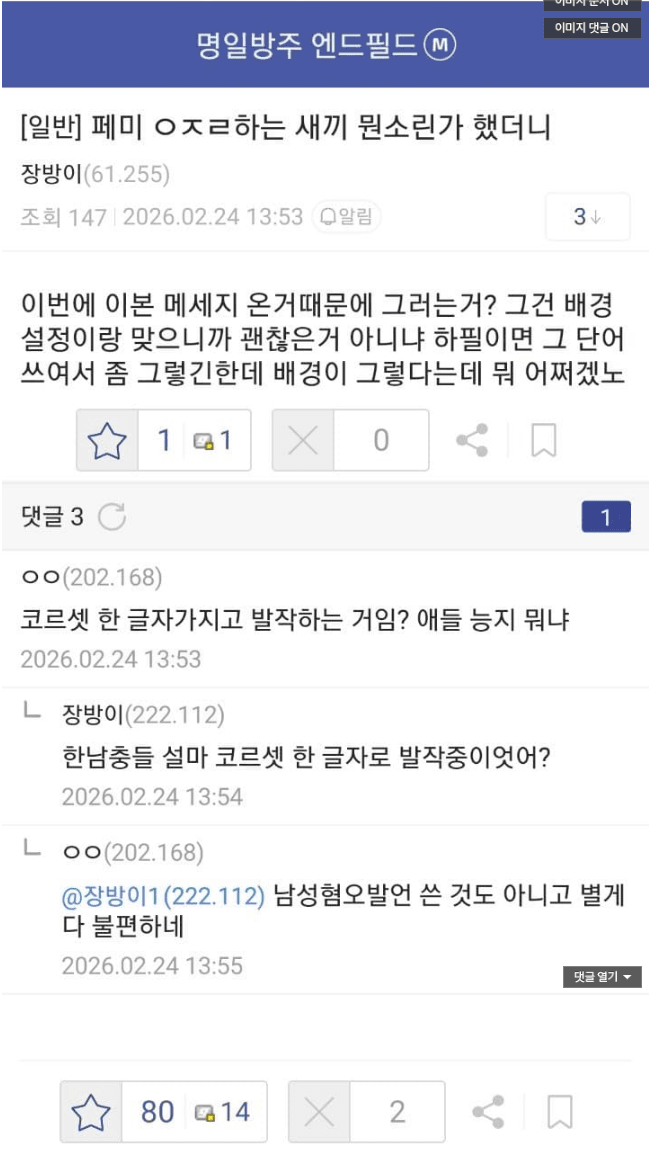Recommend the post with 80 stars
Screen dimensions: 657x1150
coord(91,1111)
